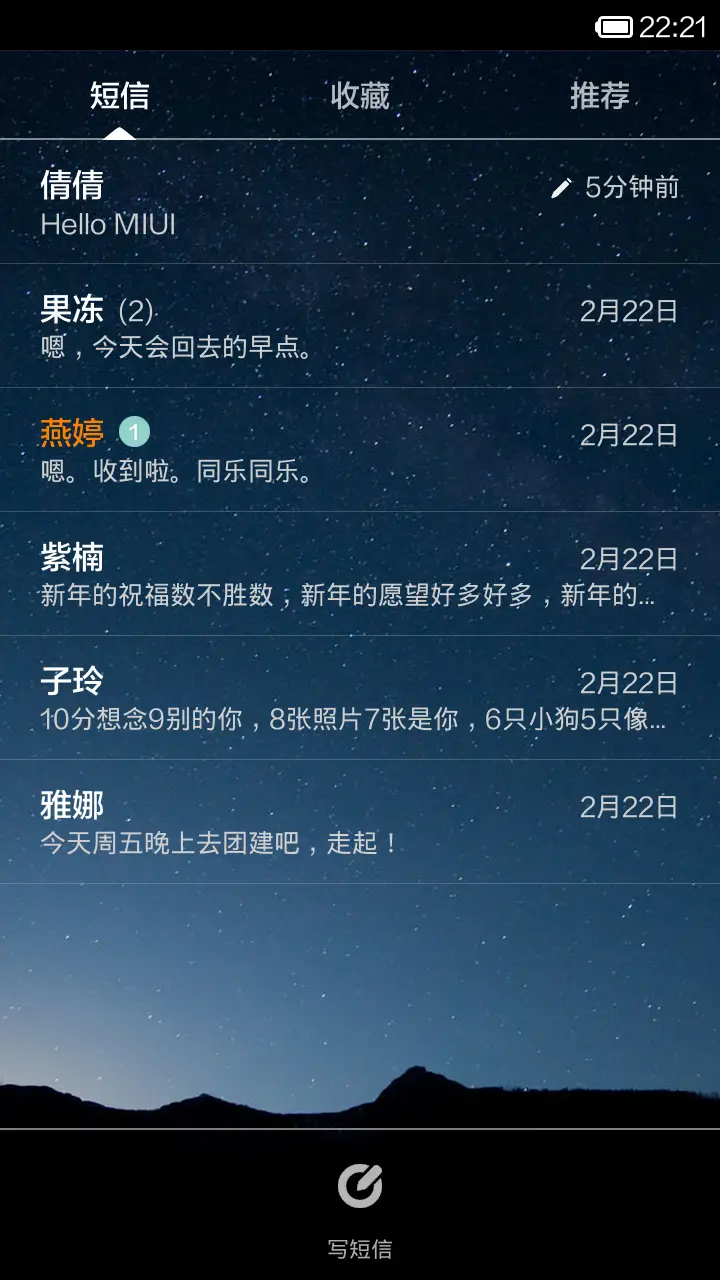Image resolution: width=720 pixels, height=1280 pixels.
Task: Open the unread message from 燕婷
Action: point(300,445)
